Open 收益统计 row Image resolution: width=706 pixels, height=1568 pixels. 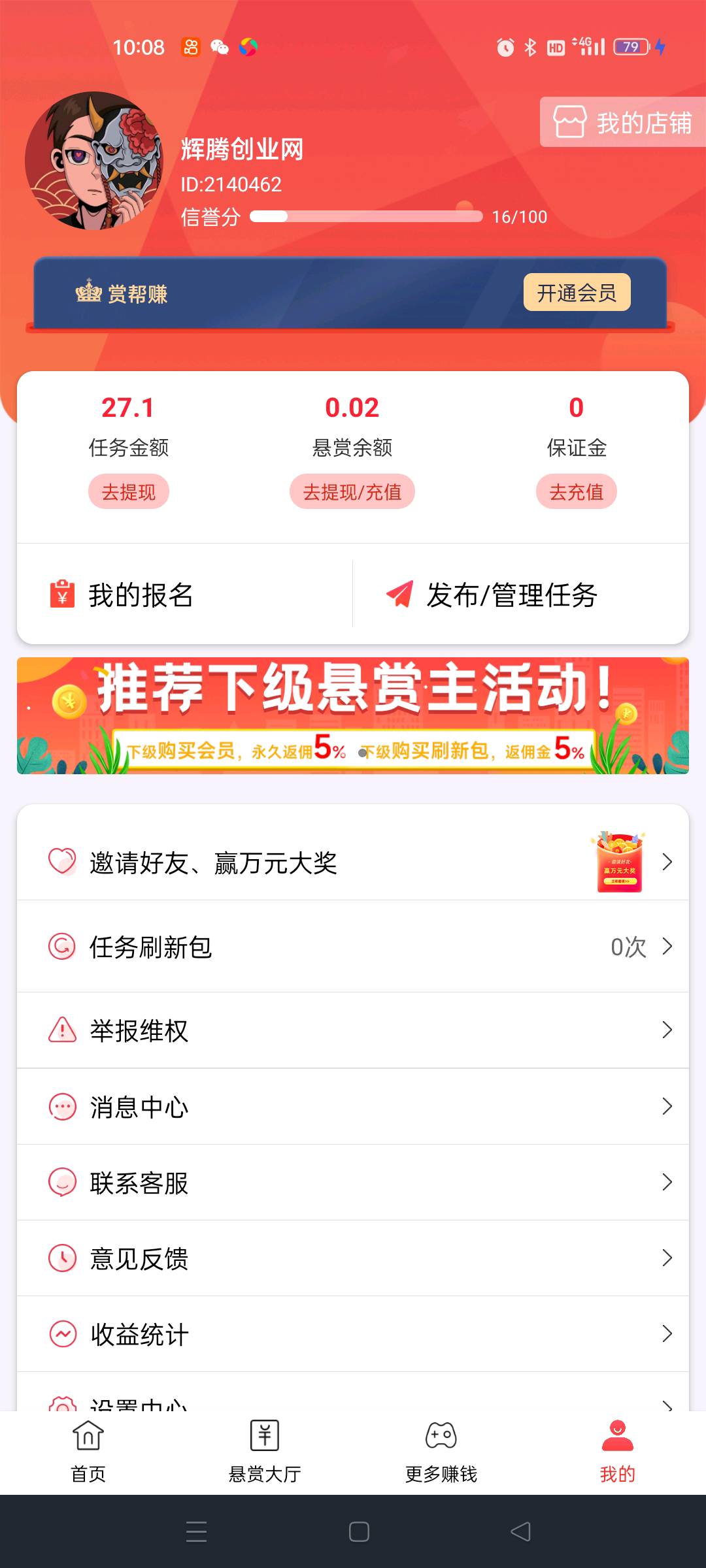[x=353, y=1334]
